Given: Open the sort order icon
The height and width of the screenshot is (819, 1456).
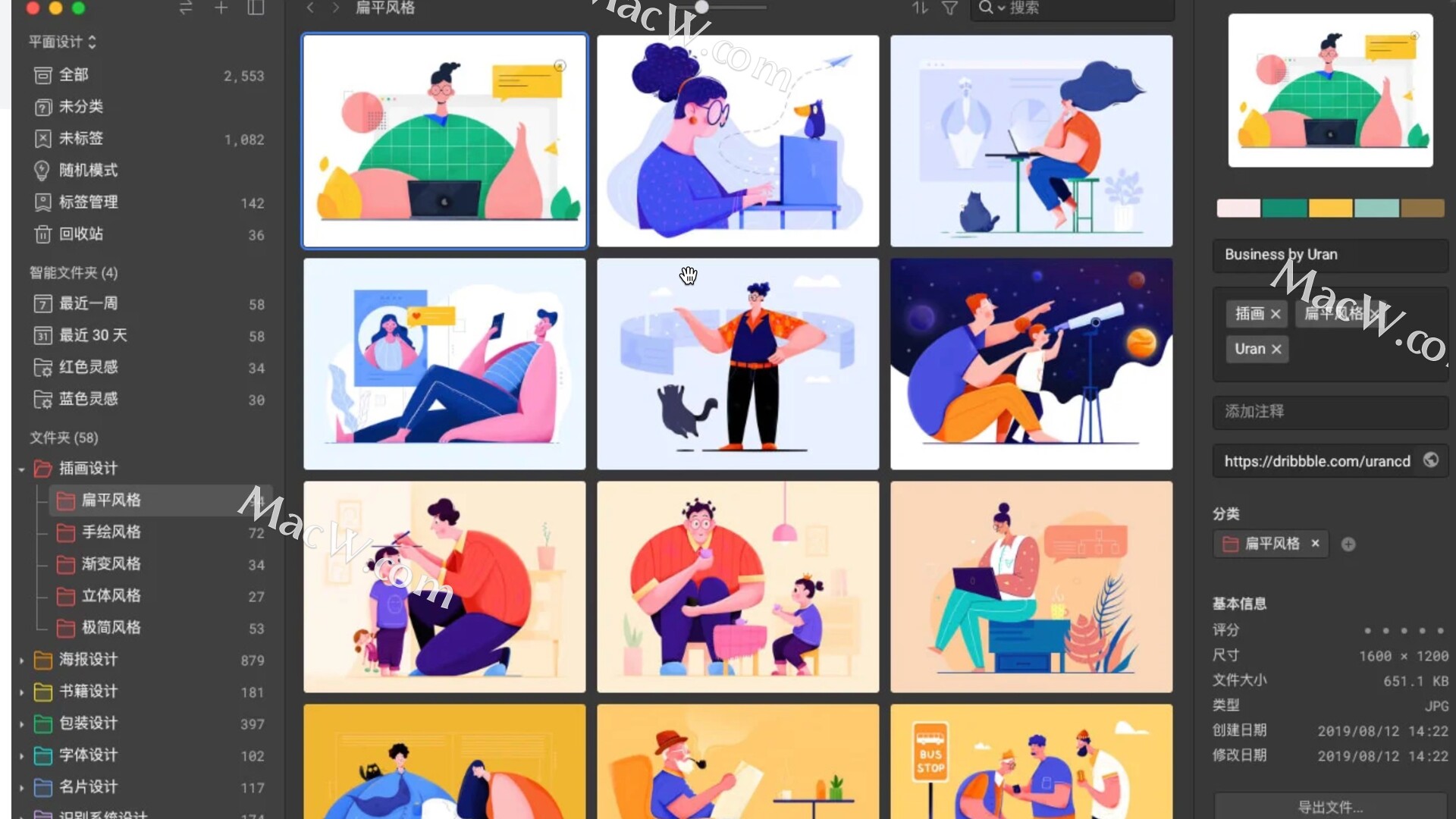Looking at the screenshot, I should (920, 8).
